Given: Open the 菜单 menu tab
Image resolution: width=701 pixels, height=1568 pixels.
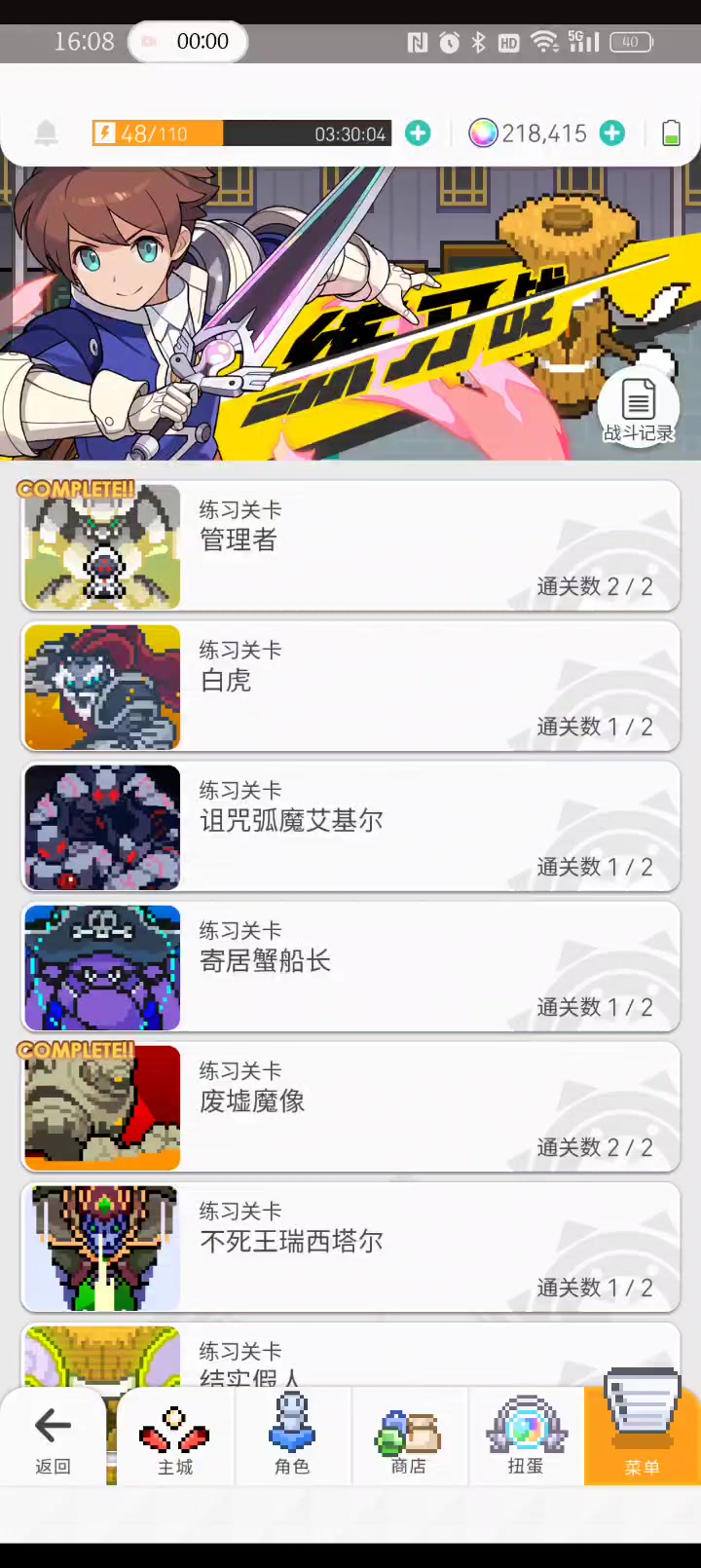Looking at the screenshot, I should click(643, 1437).
